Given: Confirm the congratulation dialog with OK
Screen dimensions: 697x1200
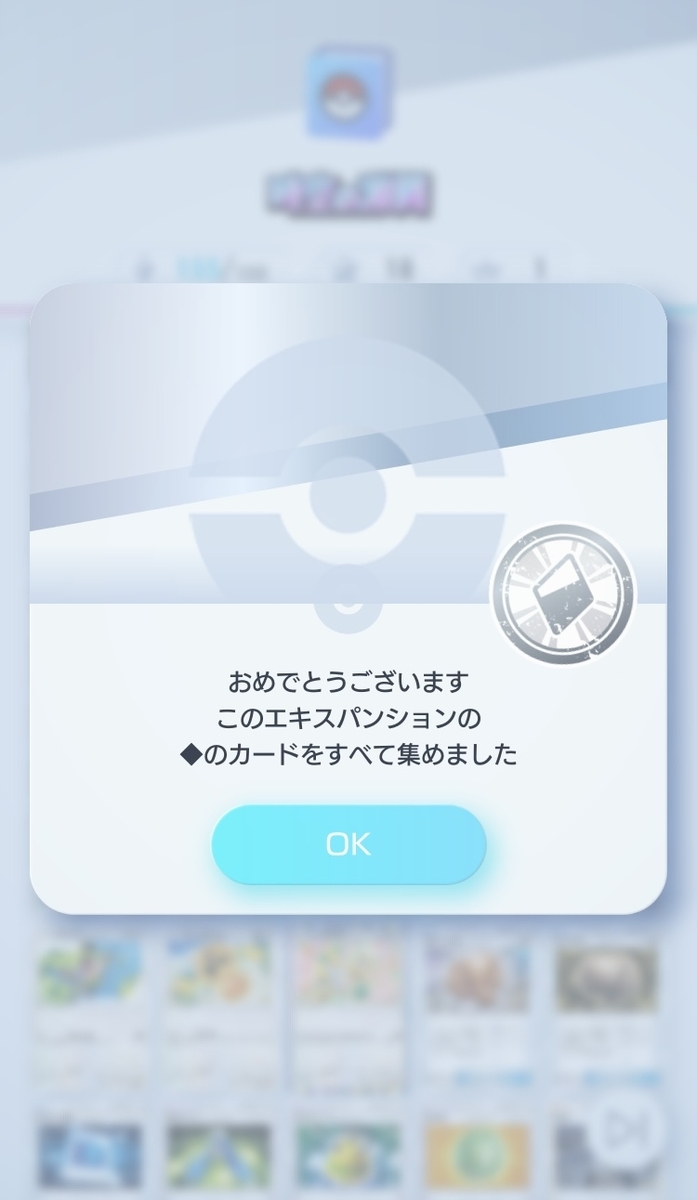Looking at the screenshot, I should (x=348, y=844).
